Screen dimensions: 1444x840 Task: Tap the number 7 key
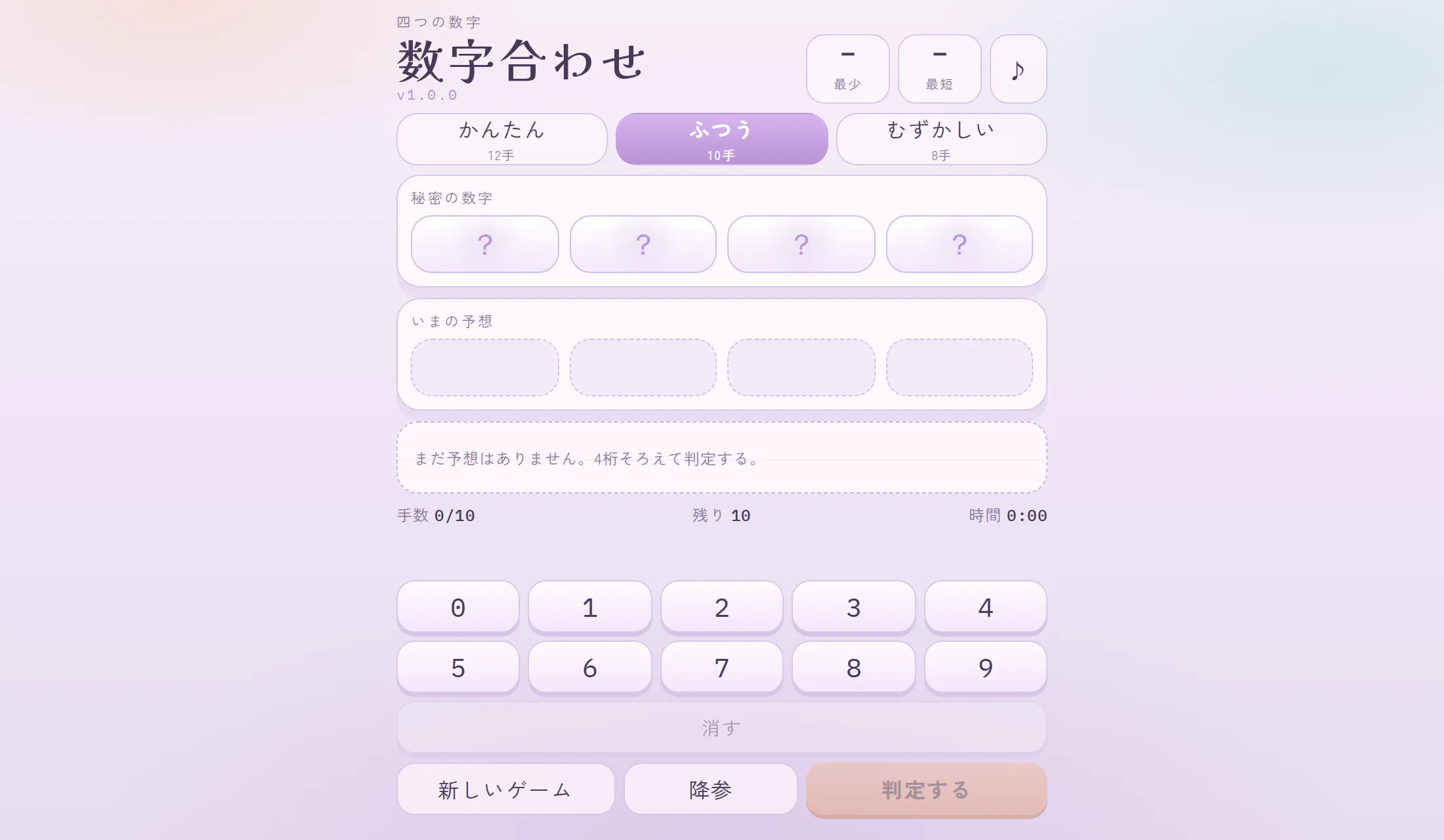coord(722,668)
